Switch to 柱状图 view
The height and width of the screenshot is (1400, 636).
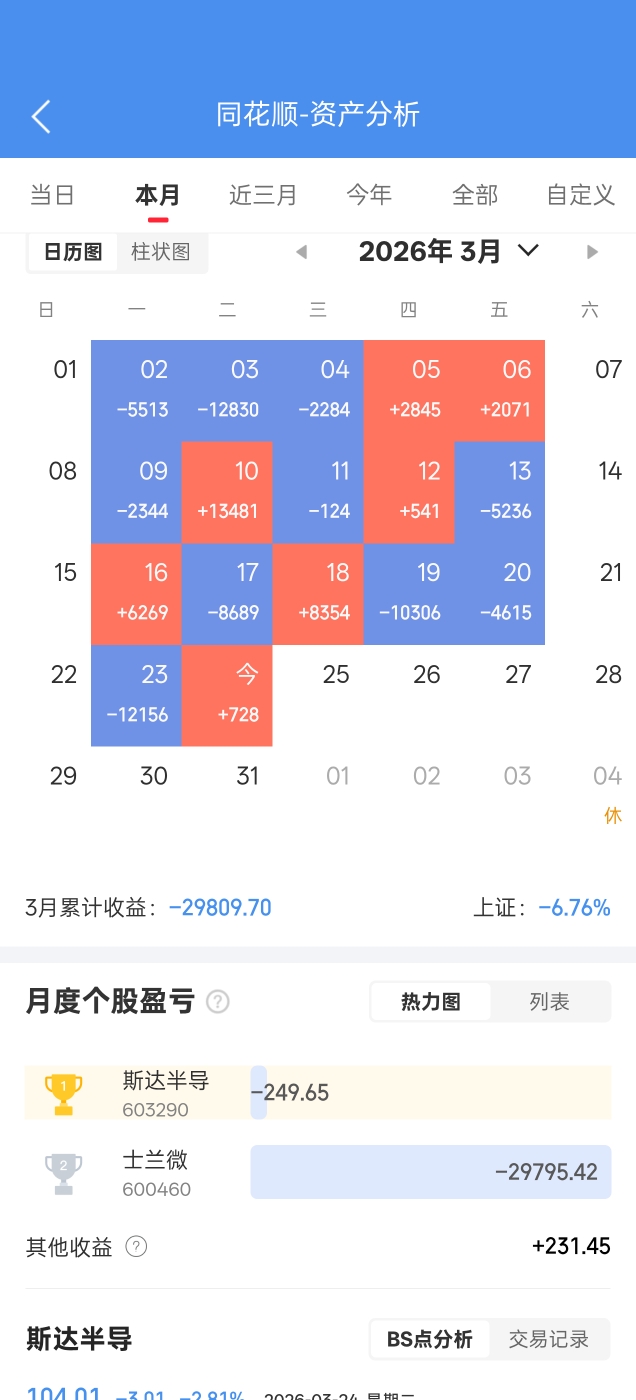point(161,252)
